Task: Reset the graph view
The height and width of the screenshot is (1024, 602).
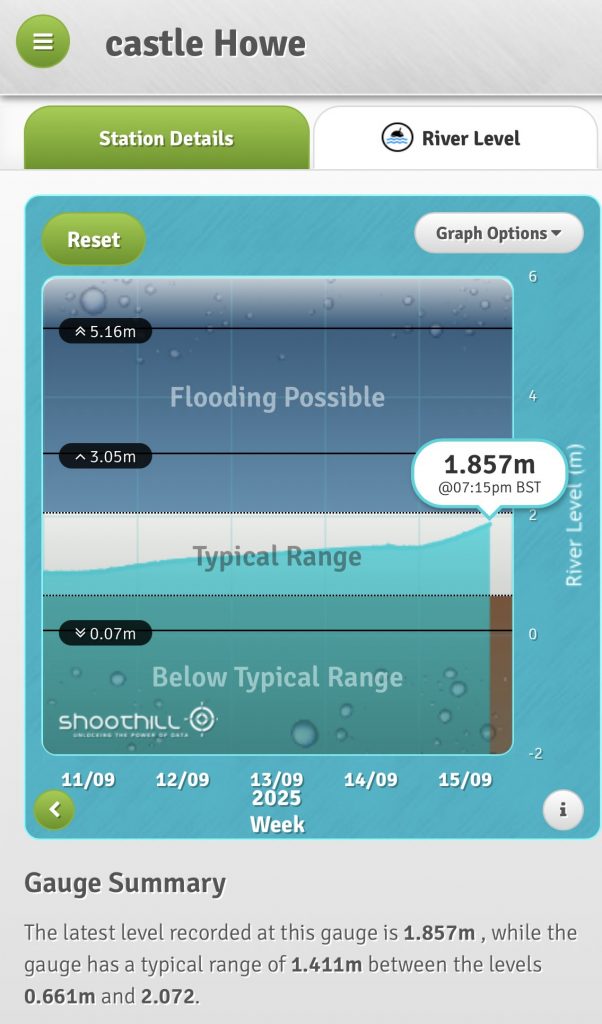Action: click(x=94, y=240)
